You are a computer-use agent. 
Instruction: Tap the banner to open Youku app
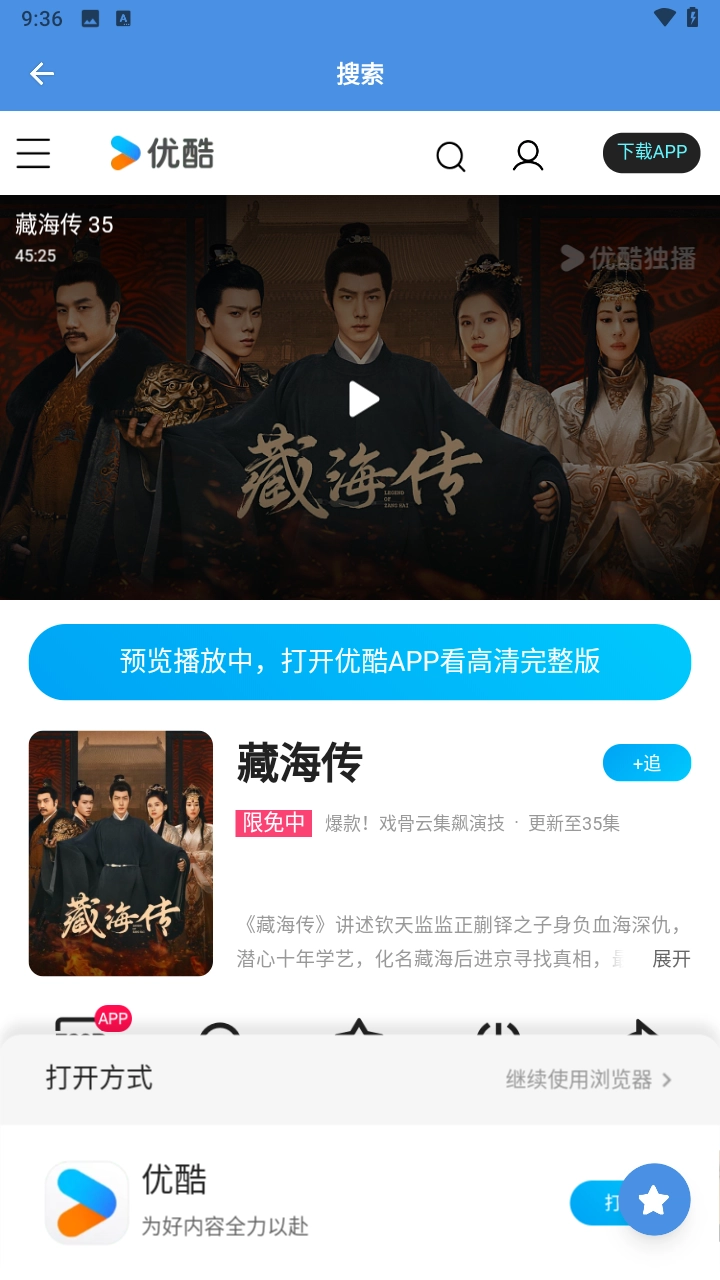click(x=360, y=662)
